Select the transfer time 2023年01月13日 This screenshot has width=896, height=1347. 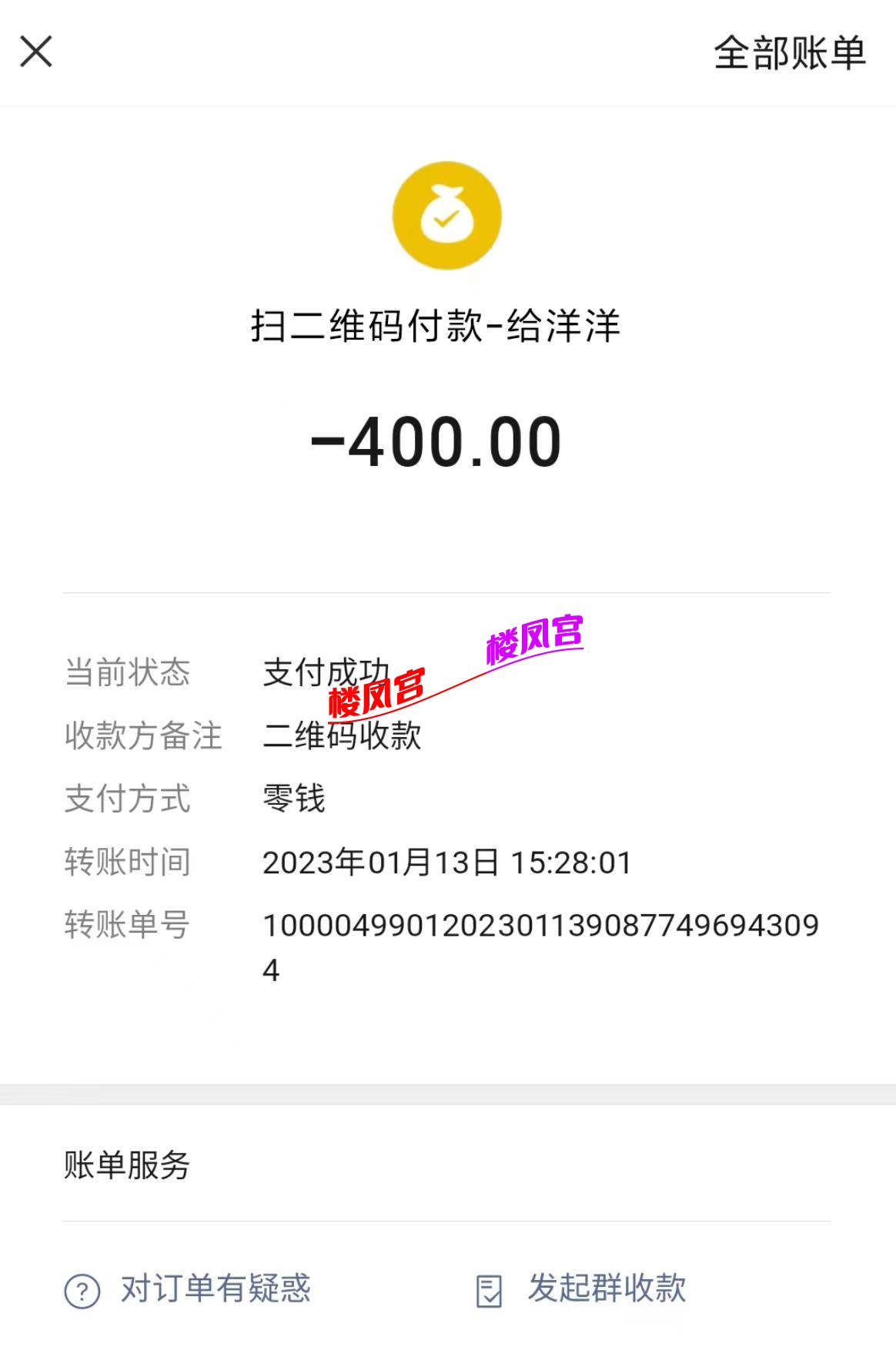tap(446, 864)
